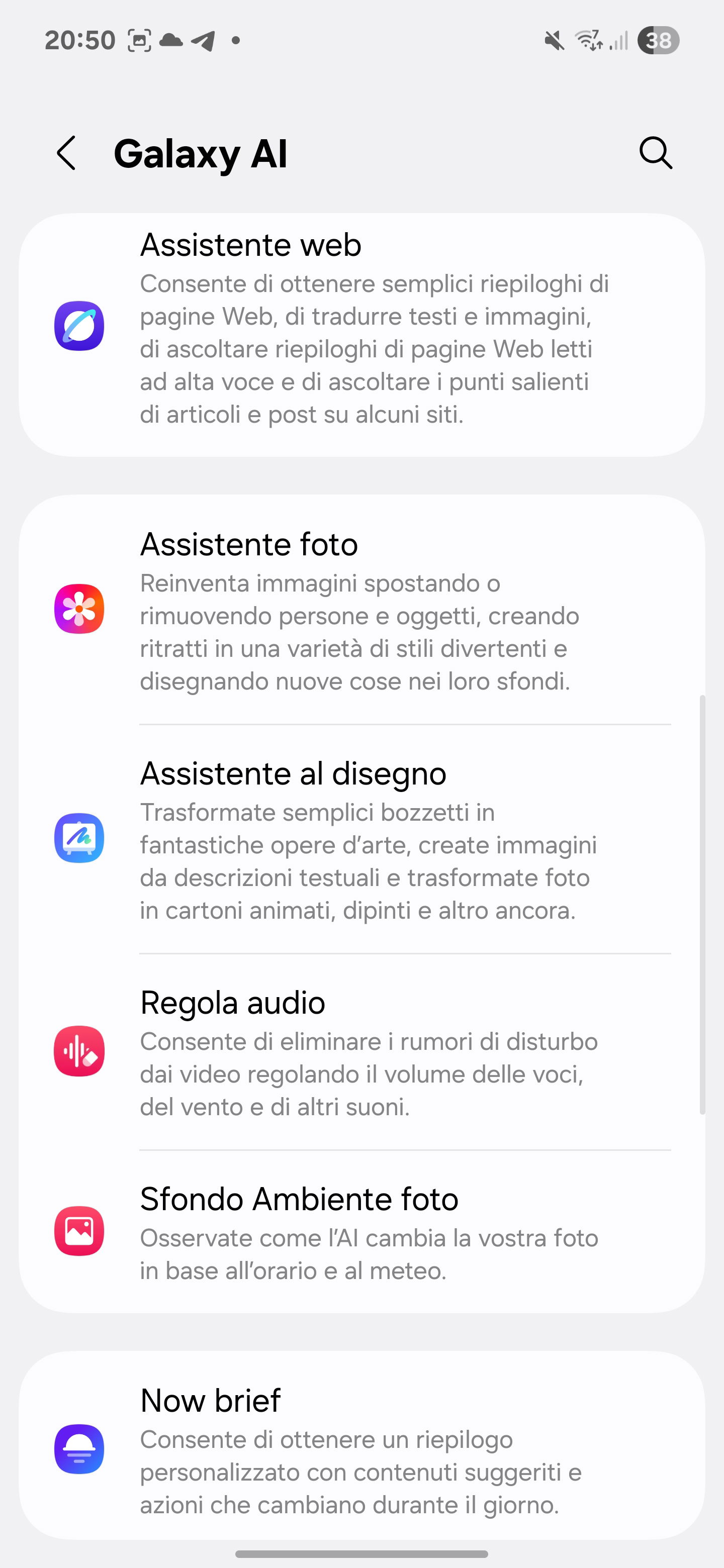Open Assistente web settings
Viewport: 724px width, 1568px height.
(x=361, y=329)
